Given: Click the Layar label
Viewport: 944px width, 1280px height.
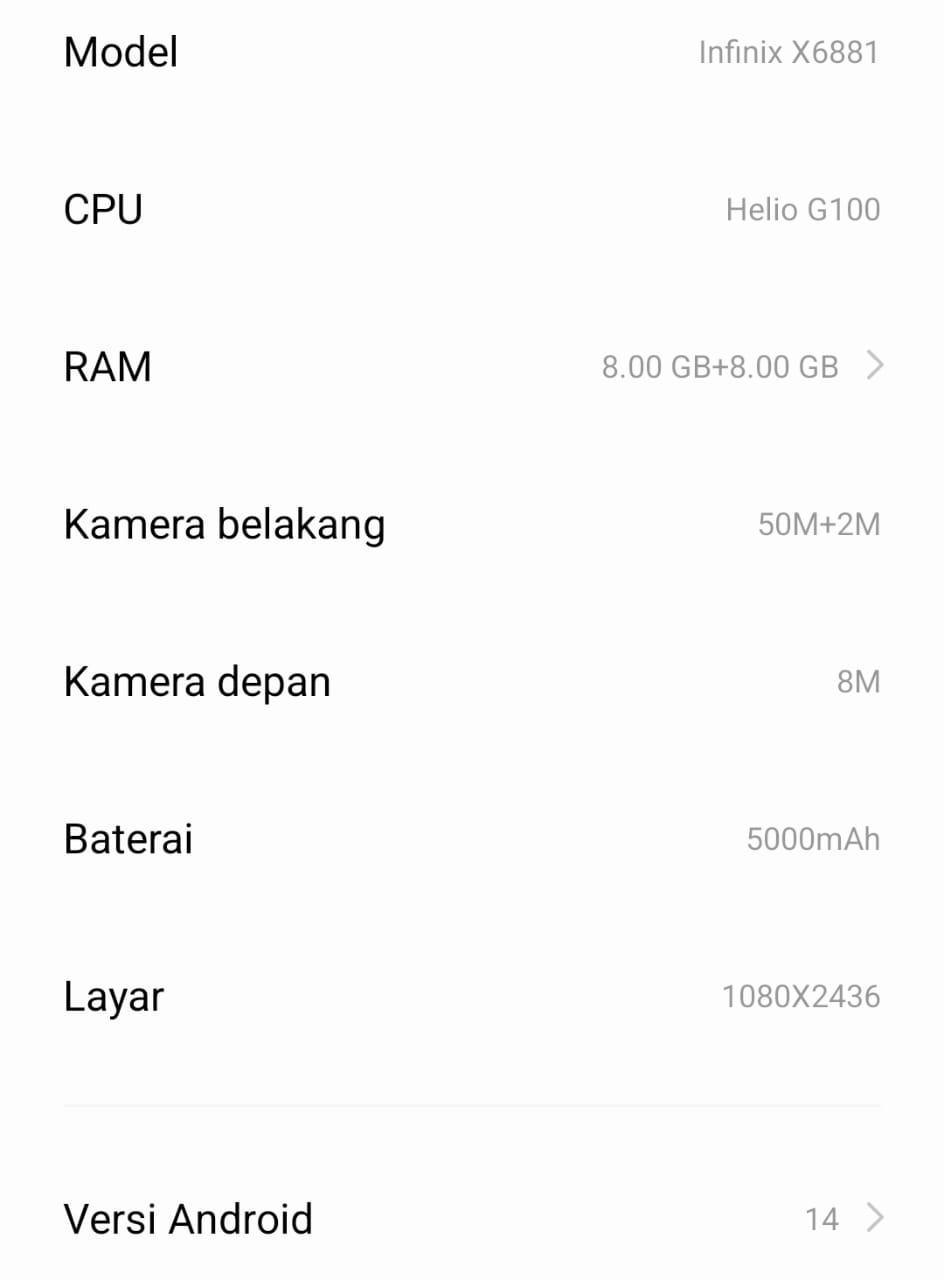Looking at the screenshot, I should (112, 996).
